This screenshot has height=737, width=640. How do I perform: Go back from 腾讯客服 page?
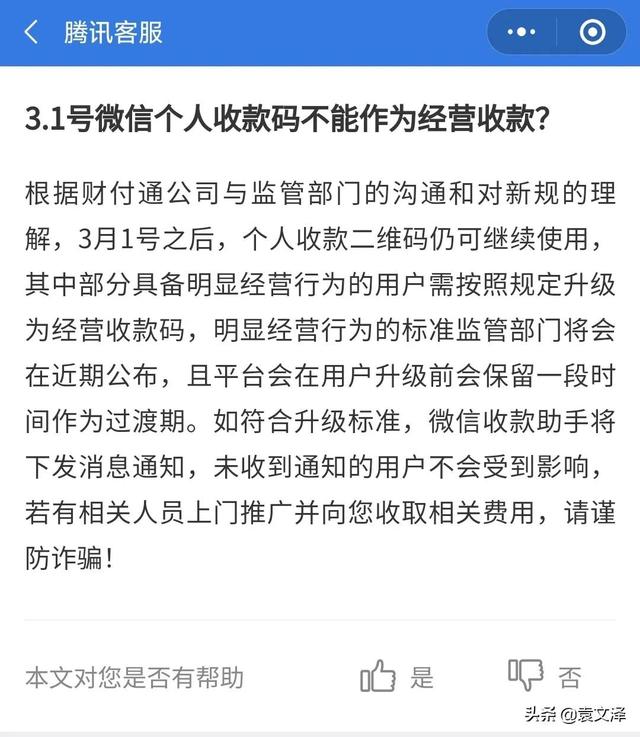tap(32, 33)
